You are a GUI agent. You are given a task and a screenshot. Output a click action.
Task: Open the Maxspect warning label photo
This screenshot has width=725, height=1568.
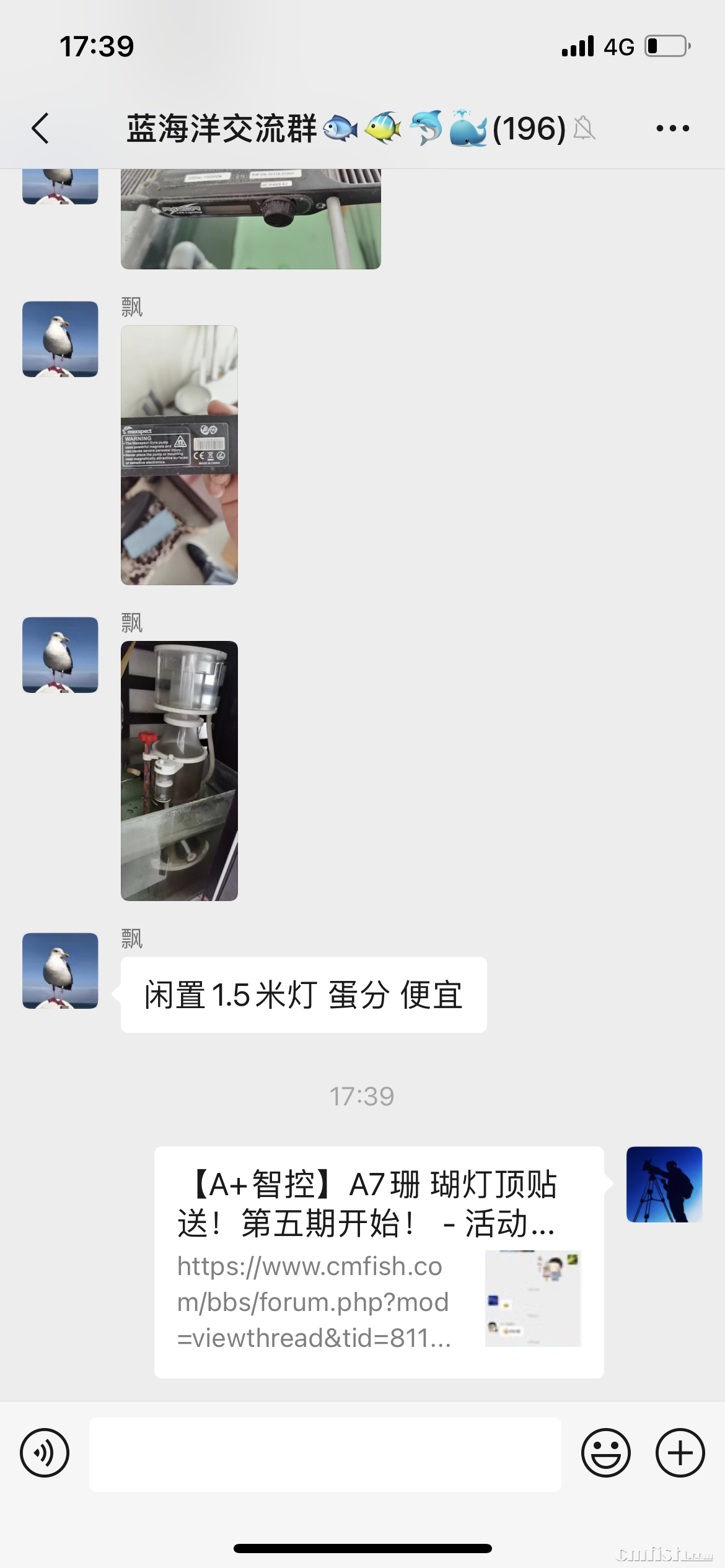click(x=179, y=455)
